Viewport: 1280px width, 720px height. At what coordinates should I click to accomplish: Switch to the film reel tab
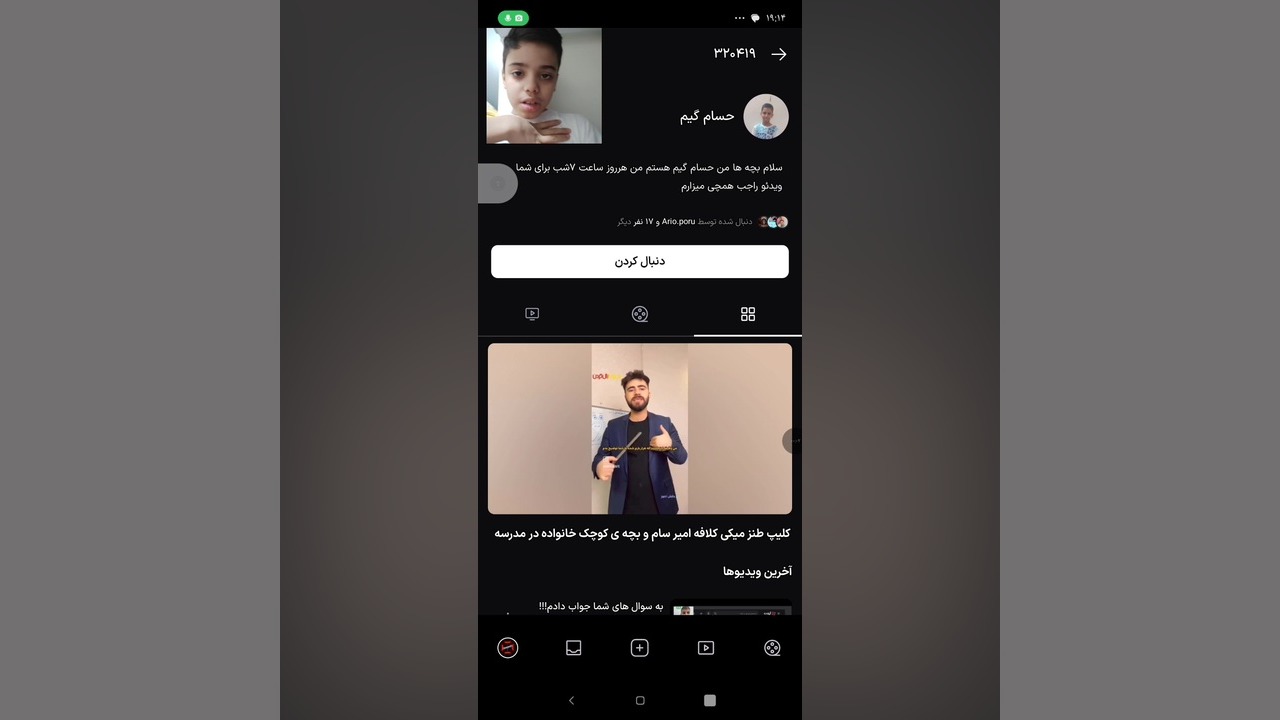(640, 314)
